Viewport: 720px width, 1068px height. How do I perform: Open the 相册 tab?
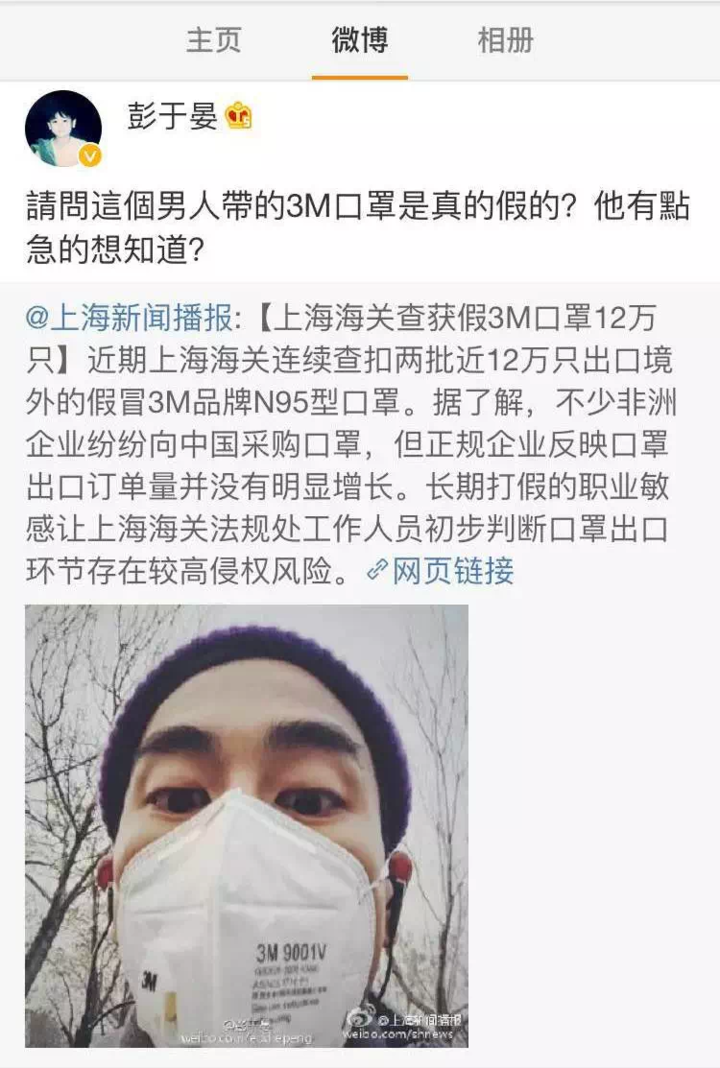pyautogui.click(x=505, y=41)
